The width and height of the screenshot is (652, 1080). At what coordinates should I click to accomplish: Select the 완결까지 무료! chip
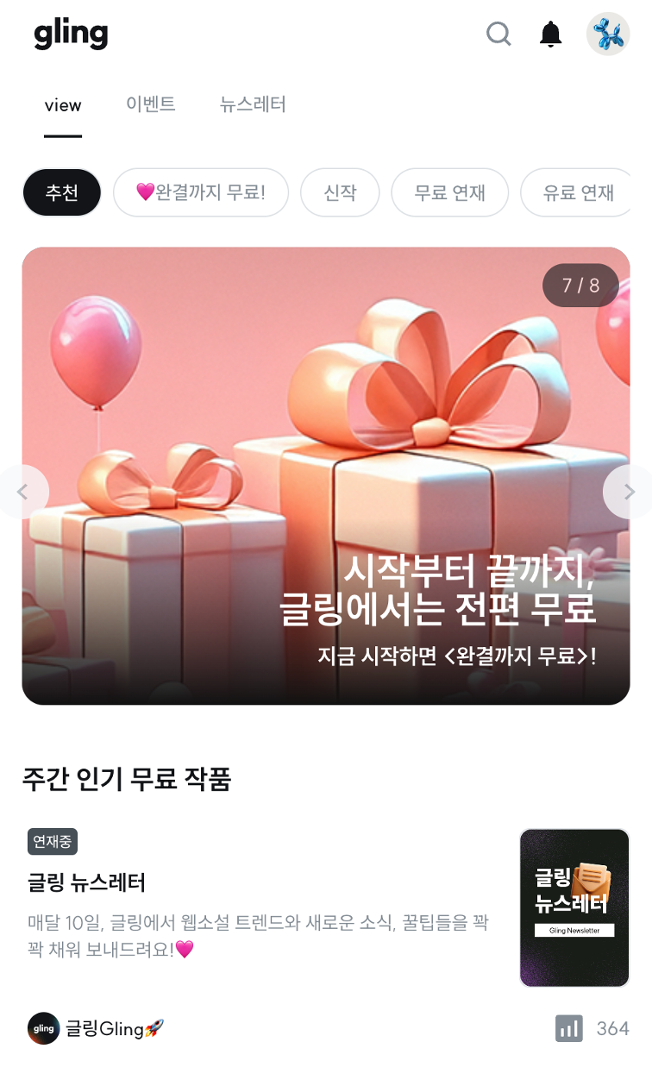pos(201,192)
